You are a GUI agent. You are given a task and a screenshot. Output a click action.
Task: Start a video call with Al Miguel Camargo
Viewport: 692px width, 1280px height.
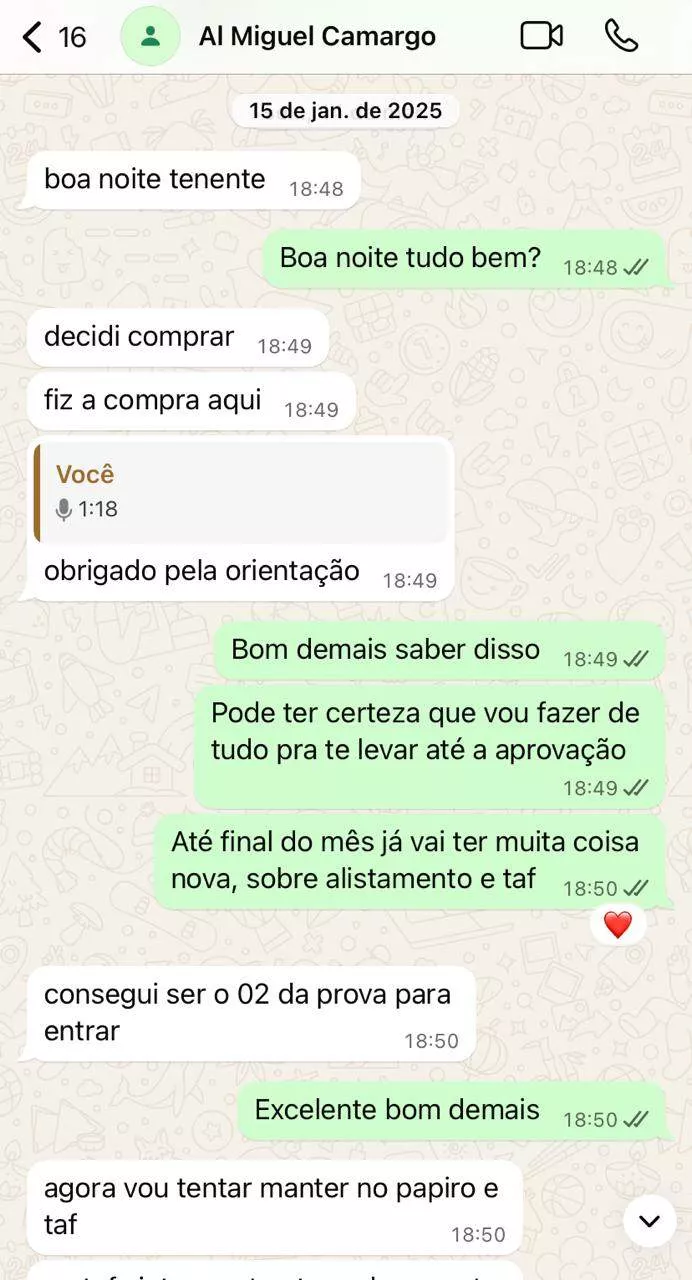click(x=541, y=36)
